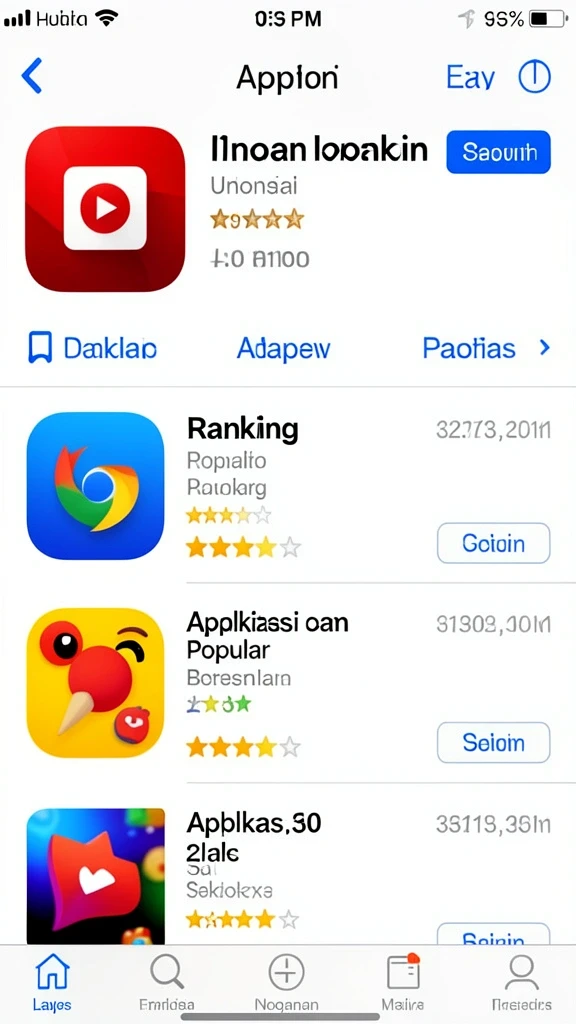Tap the Eay link in the header
Viewport: 576px width, 1024px height.
470,78
